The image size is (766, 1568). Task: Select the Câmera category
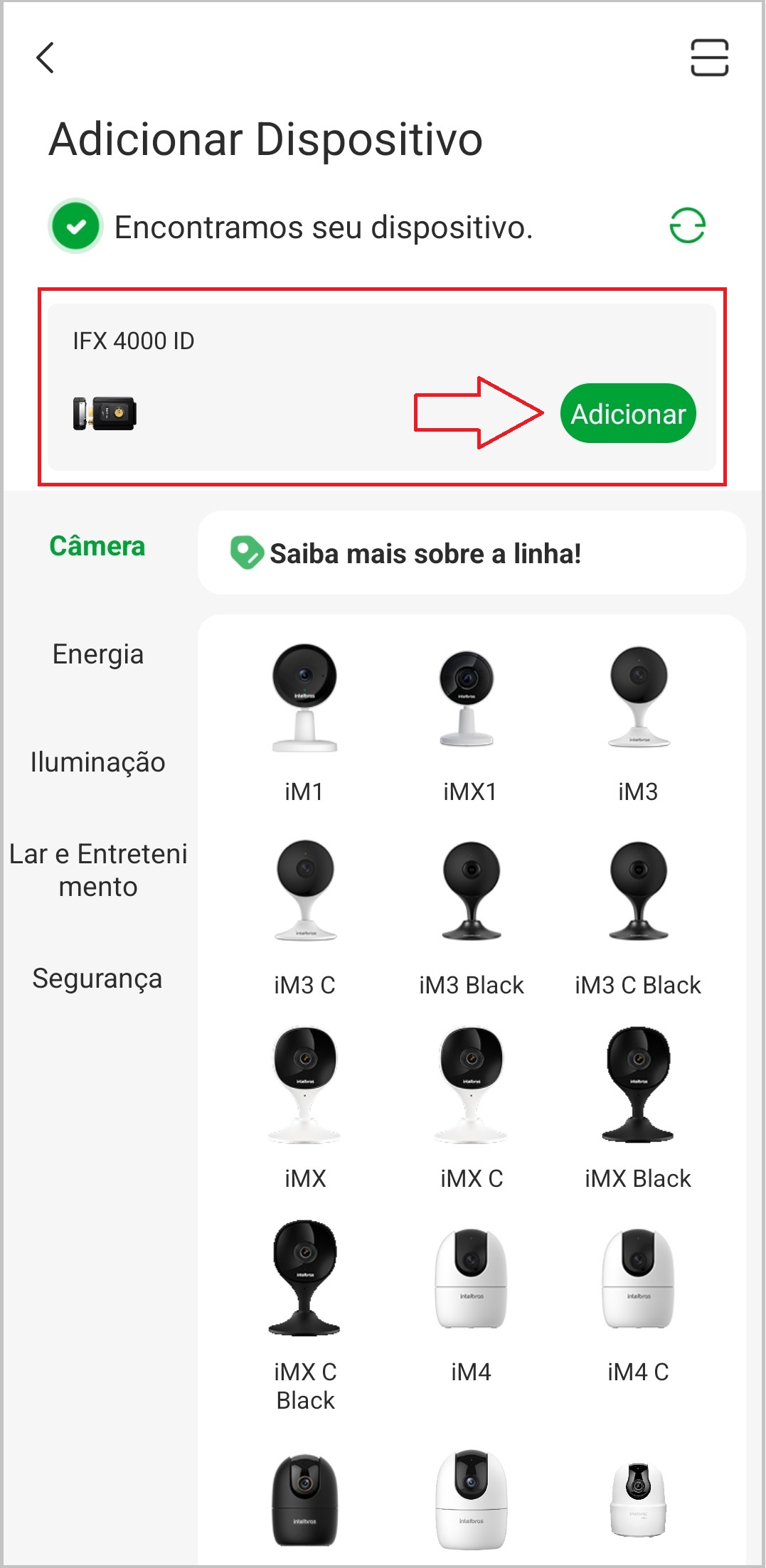pos(97,546)
